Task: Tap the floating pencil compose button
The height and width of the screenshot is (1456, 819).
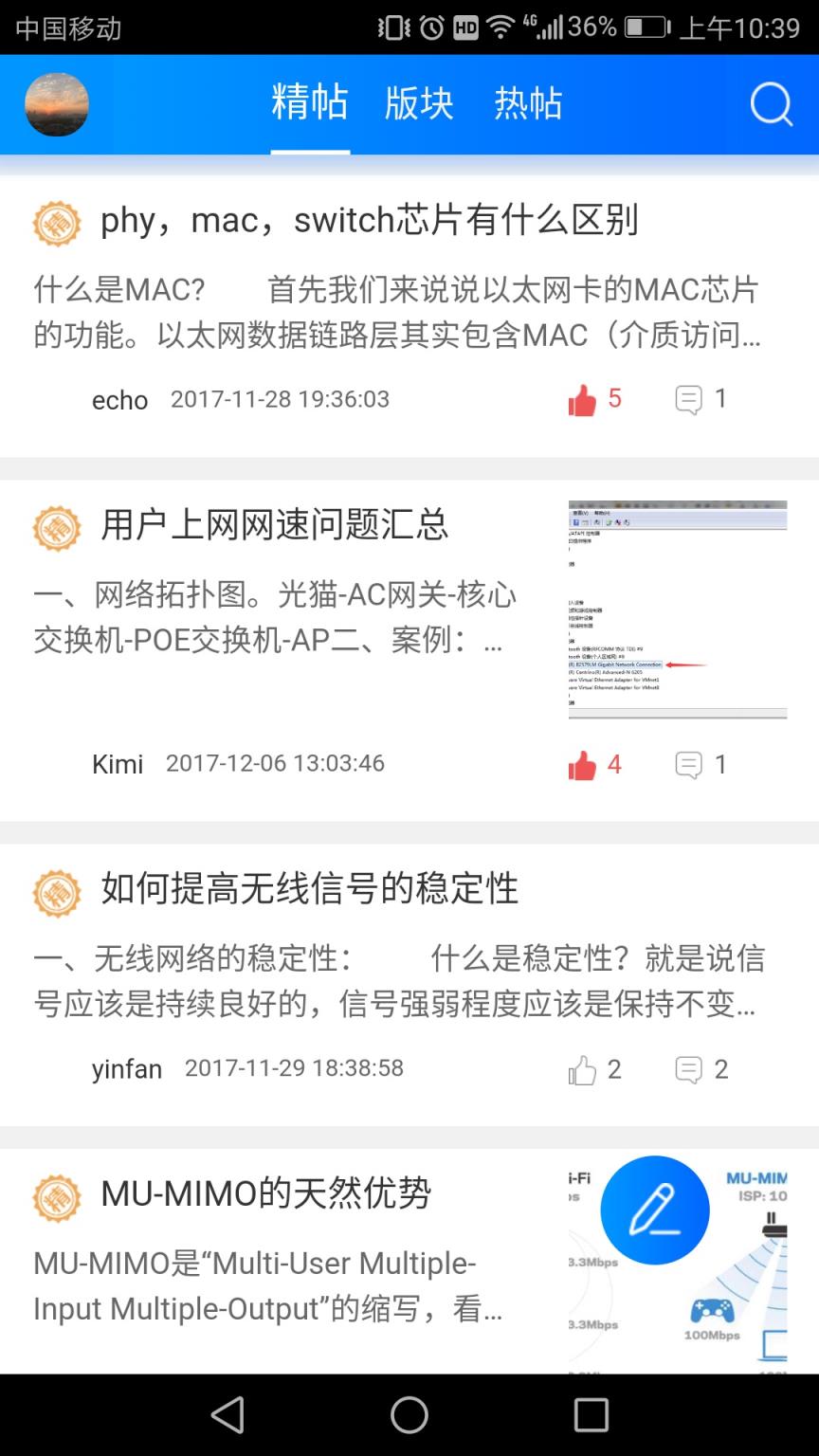Action: [654, 1210]
